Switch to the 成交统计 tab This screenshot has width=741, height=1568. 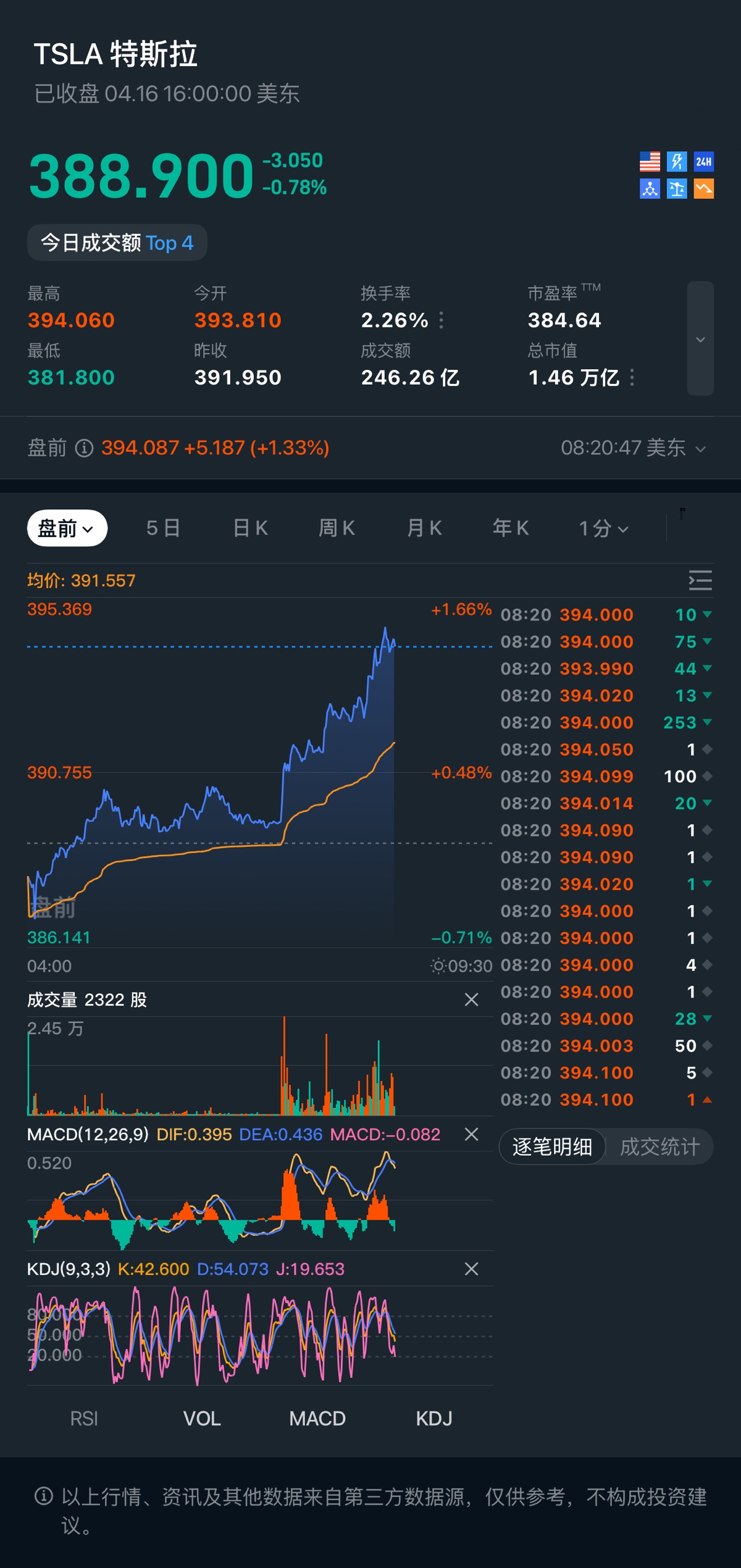tap(659, 1146)
